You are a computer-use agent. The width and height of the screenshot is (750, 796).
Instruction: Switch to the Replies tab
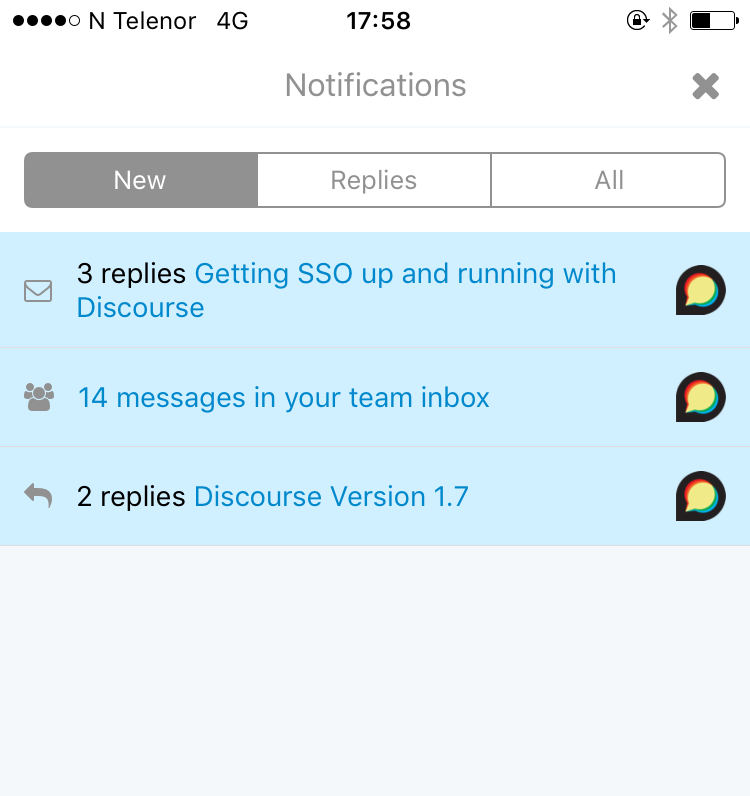tap(373, 180)
